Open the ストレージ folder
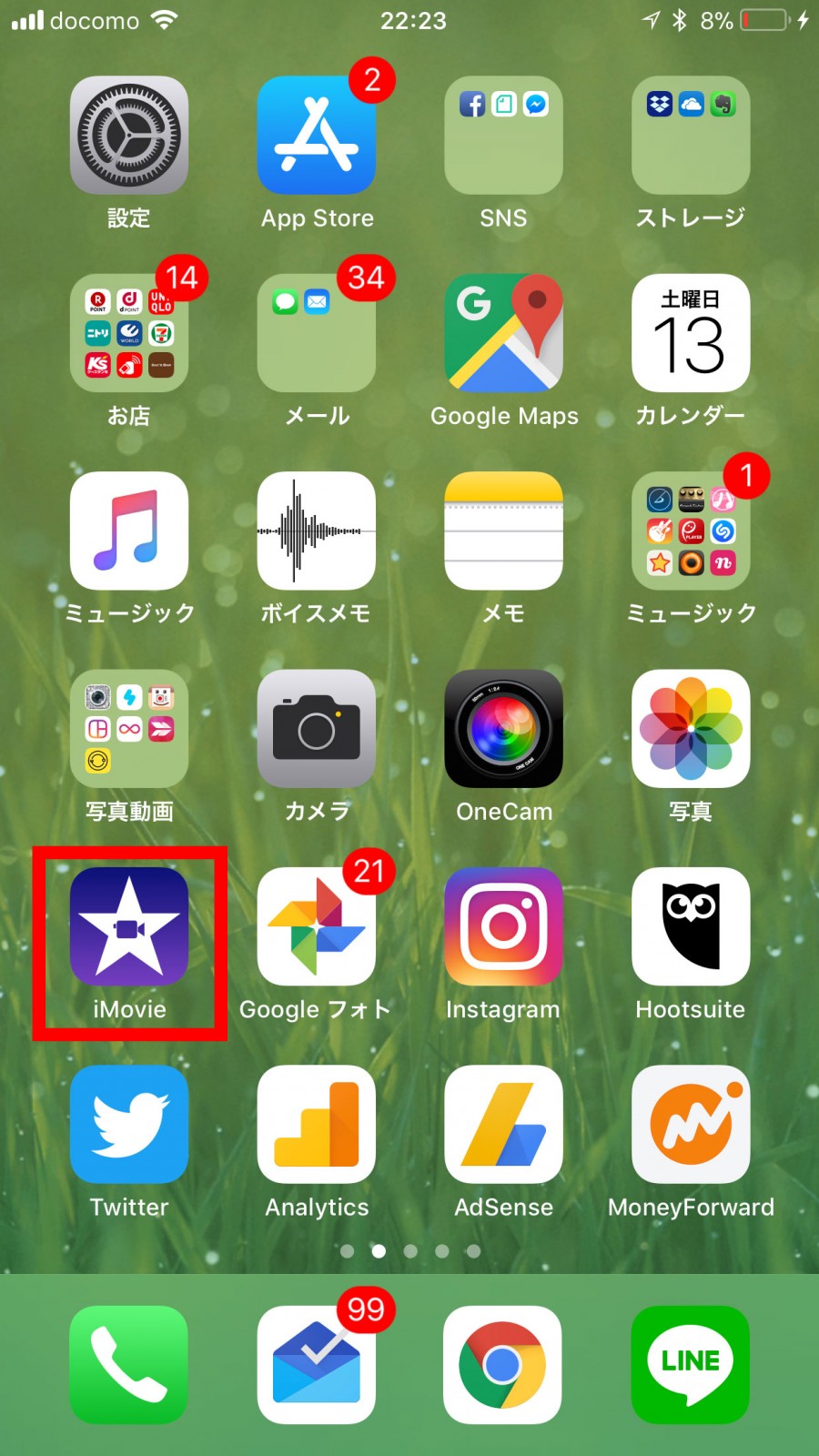The height and width of the screenshot is (1456, 819). tap(691, 136)
